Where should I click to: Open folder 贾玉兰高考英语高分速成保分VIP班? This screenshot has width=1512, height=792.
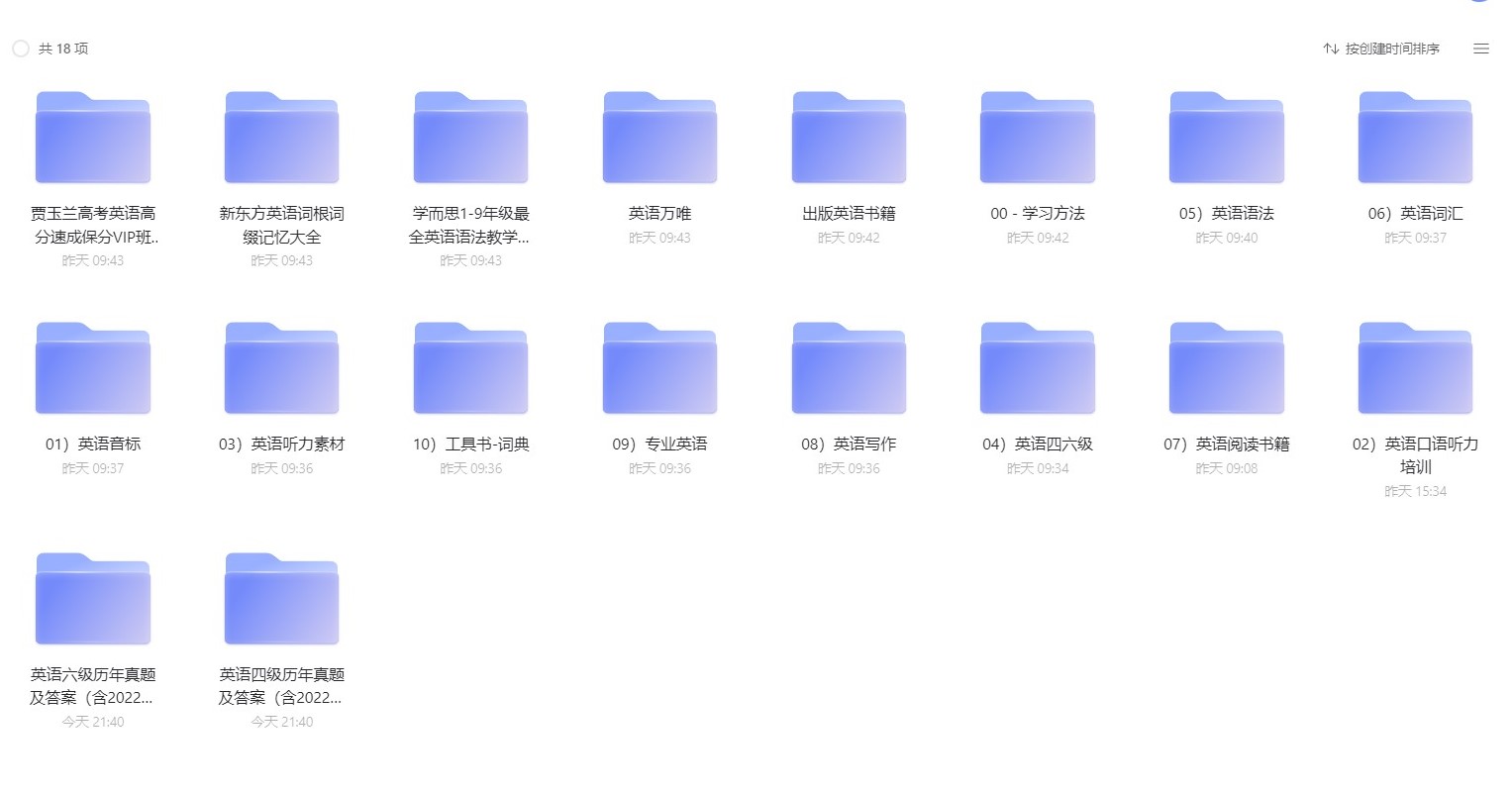93,139
